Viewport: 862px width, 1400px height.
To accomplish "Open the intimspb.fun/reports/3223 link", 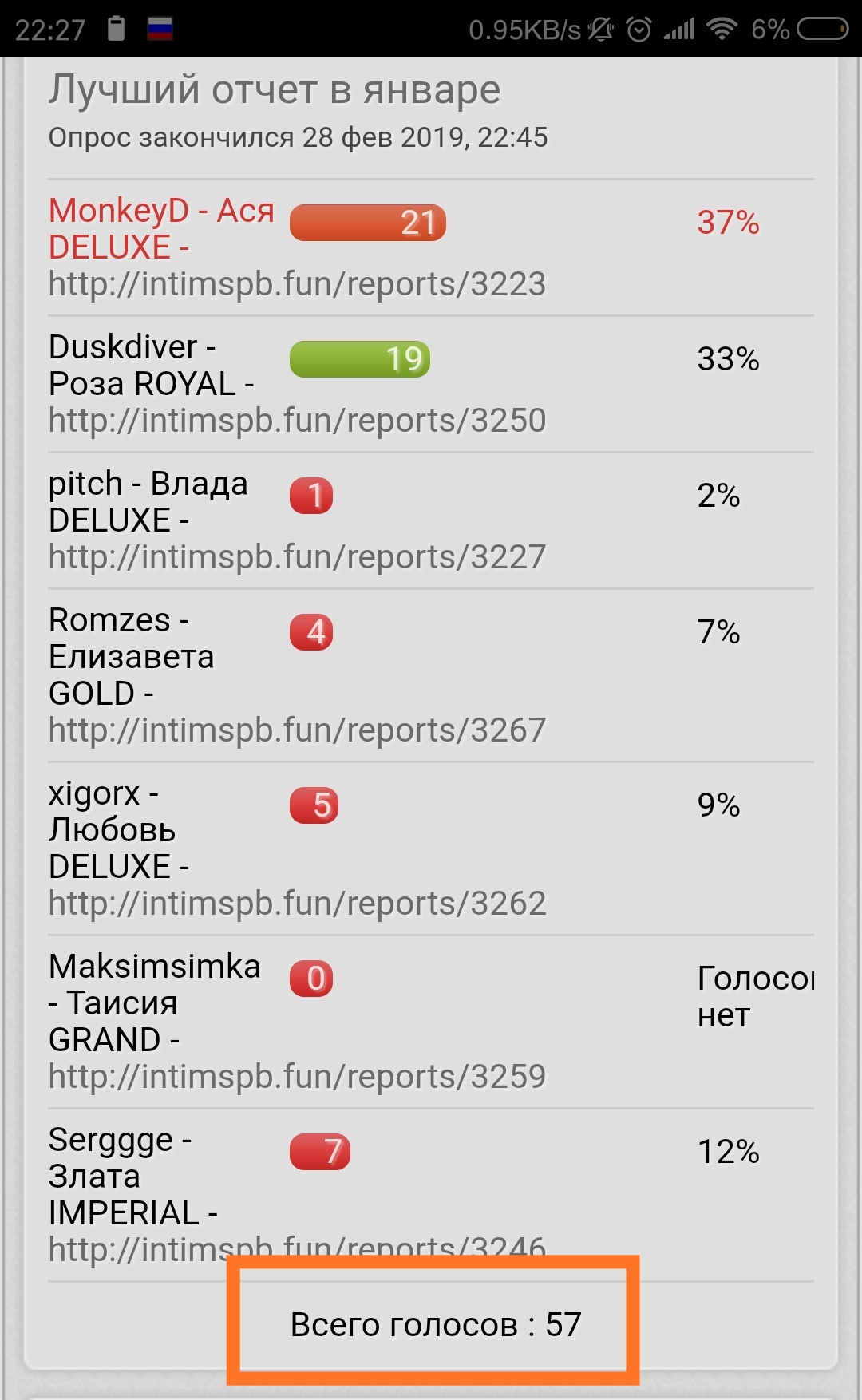I will point(297,284).
